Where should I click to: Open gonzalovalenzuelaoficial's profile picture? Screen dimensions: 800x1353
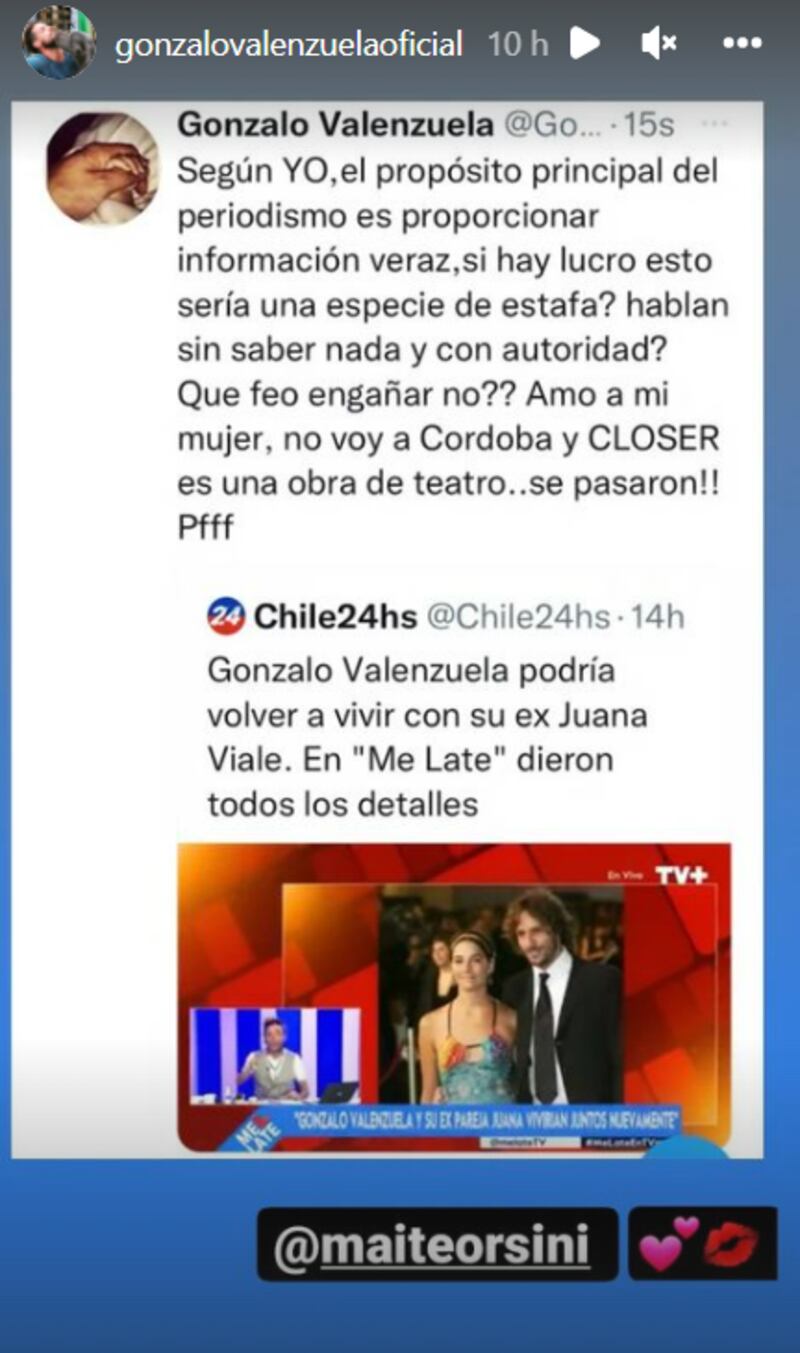coord(59,42)
